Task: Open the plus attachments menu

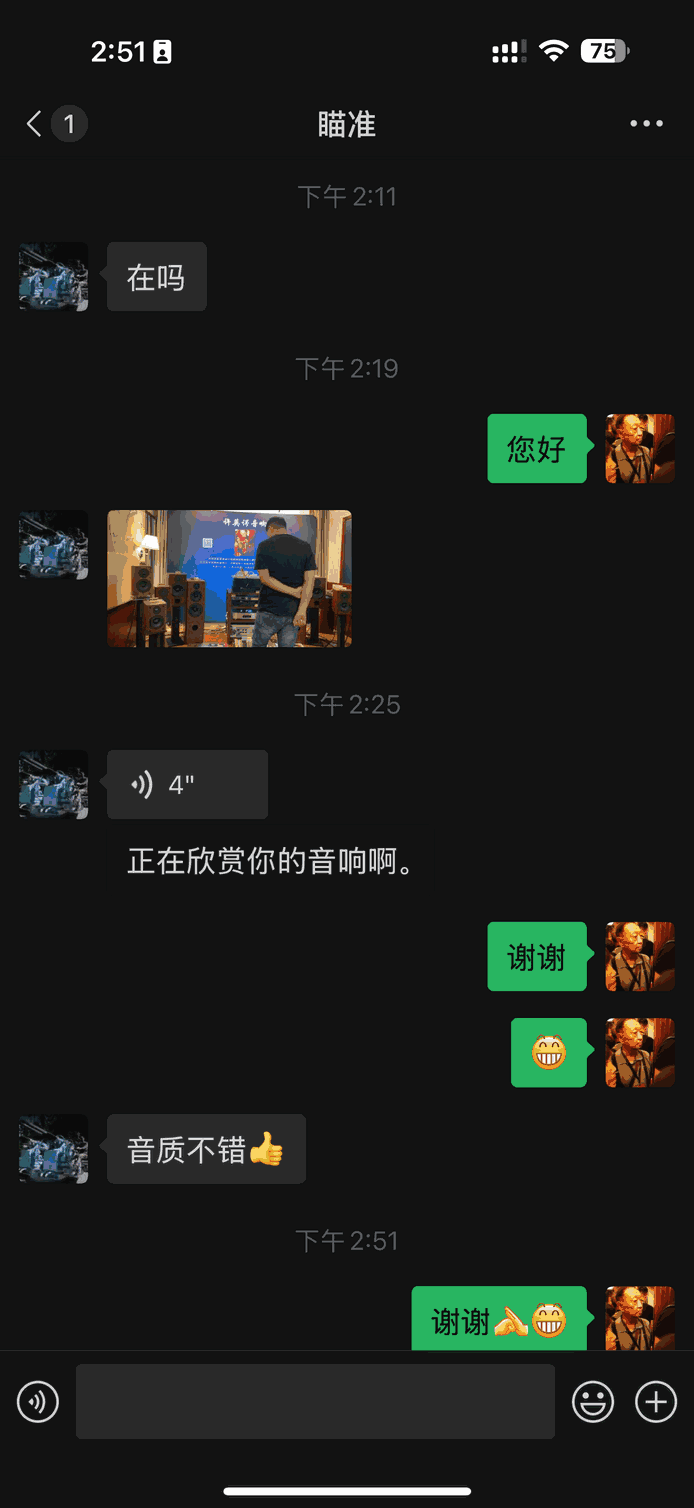Action: tap(656, 1402)
